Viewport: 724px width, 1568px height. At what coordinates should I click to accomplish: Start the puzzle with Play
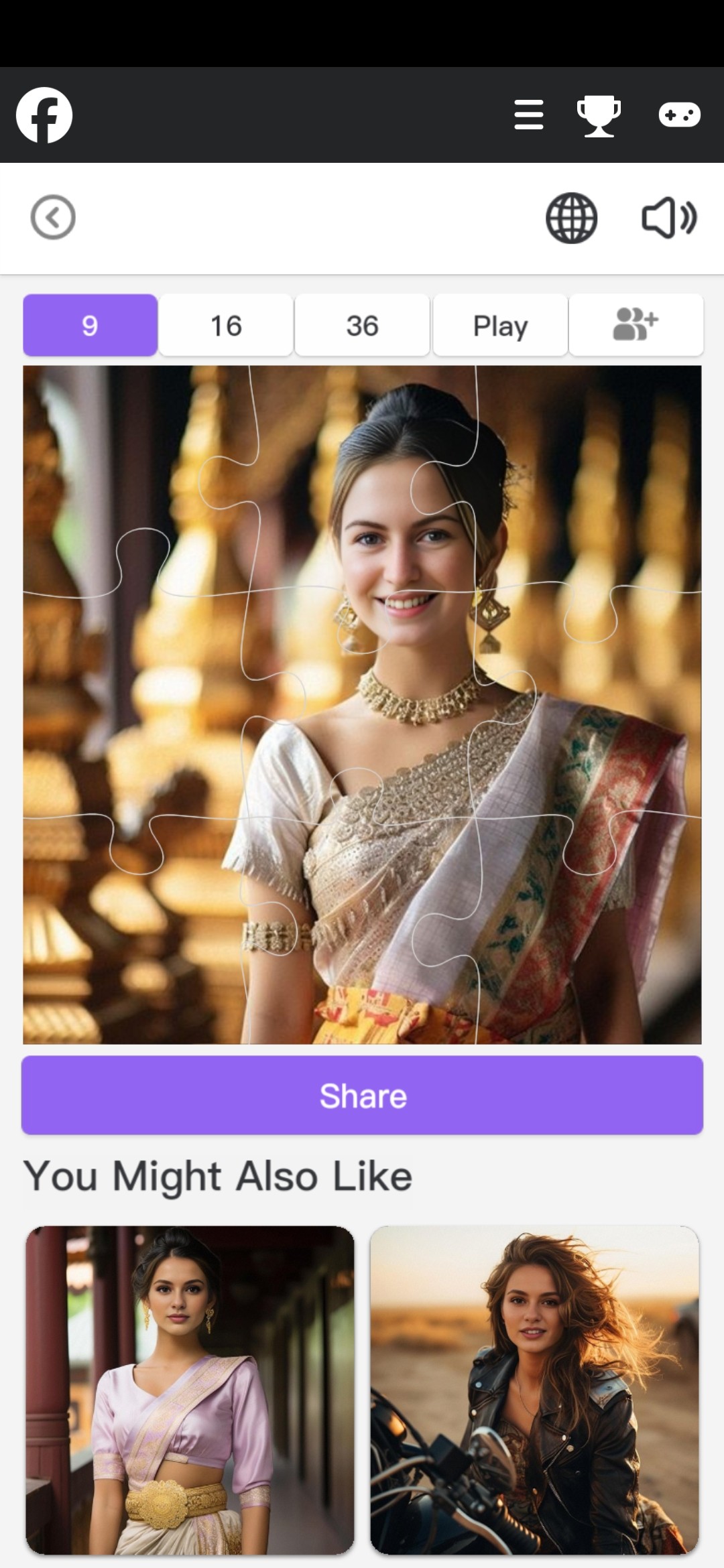500,326
